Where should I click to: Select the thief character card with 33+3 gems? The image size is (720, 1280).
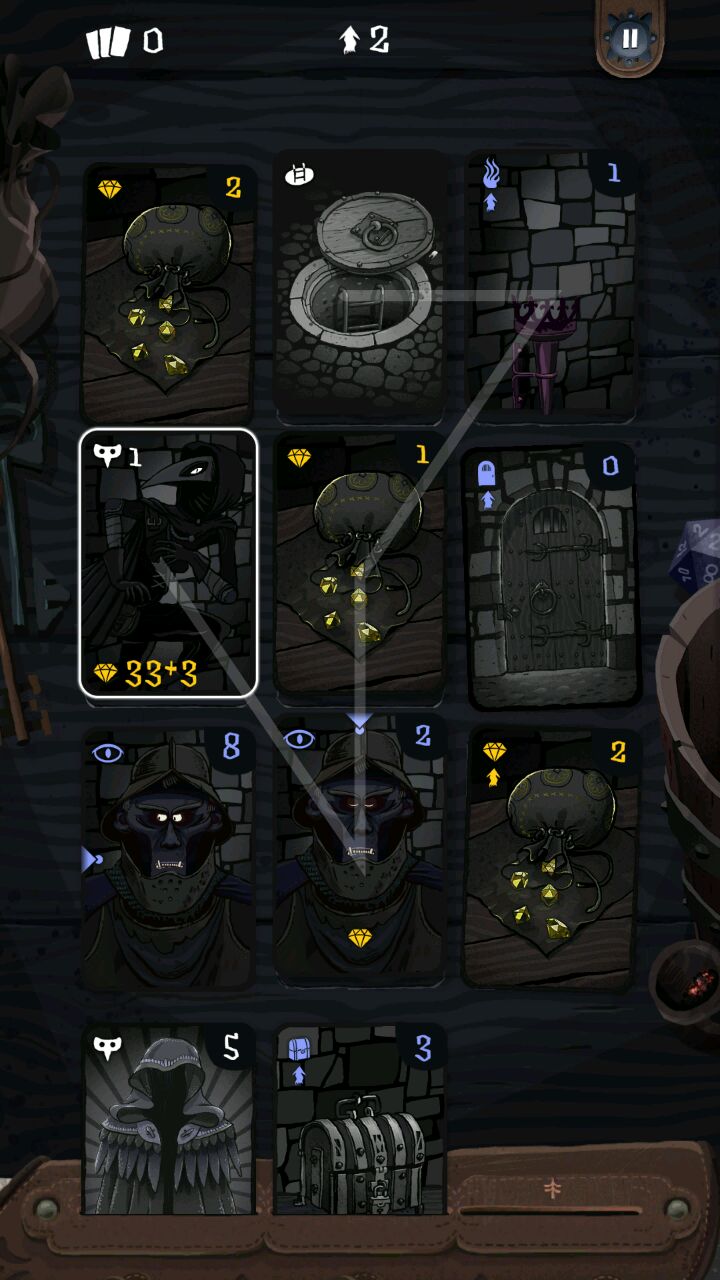pyautogui.click(x=168, y=562)
